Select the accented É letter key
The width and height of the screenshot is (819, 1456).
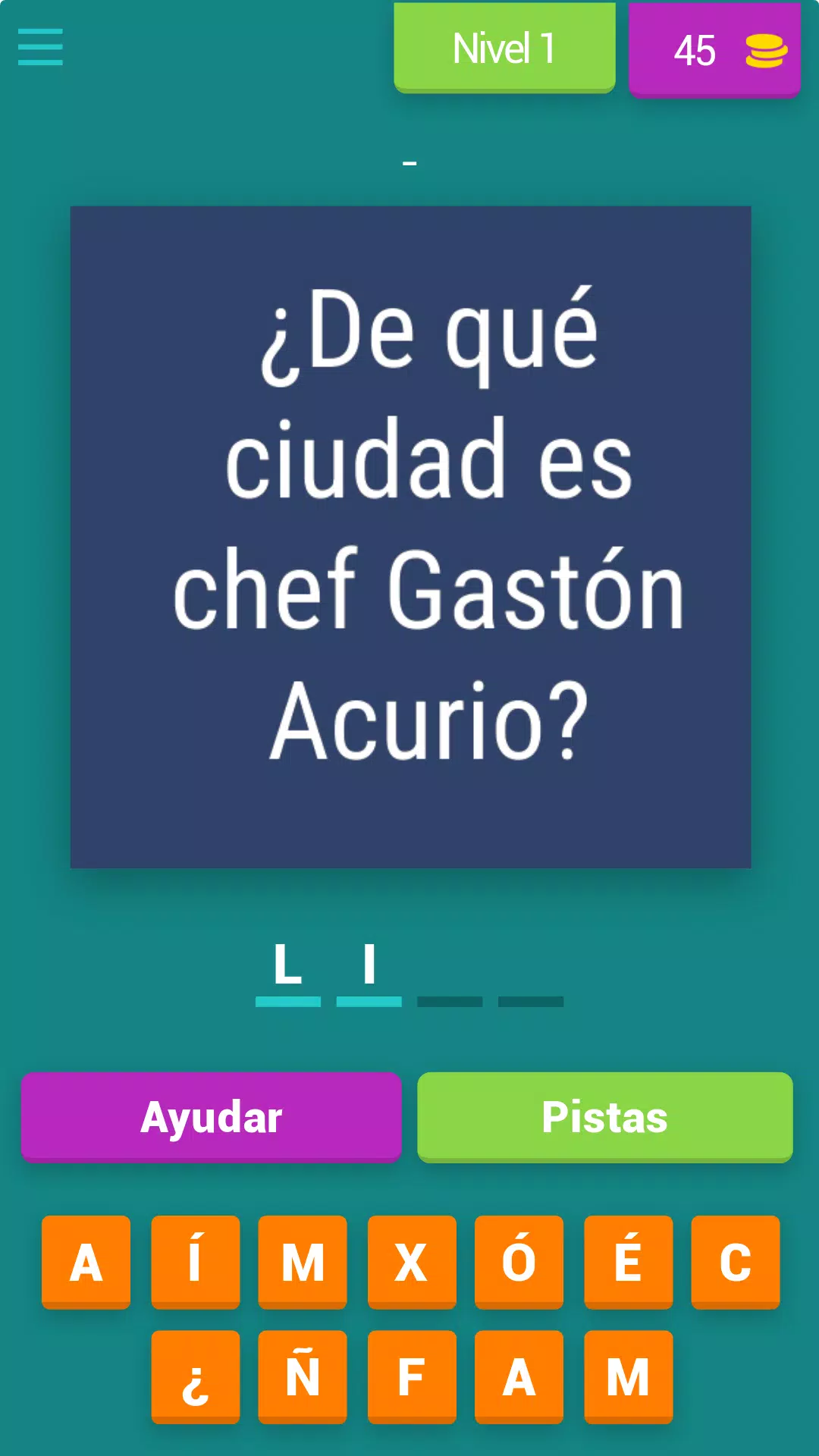627,1260
